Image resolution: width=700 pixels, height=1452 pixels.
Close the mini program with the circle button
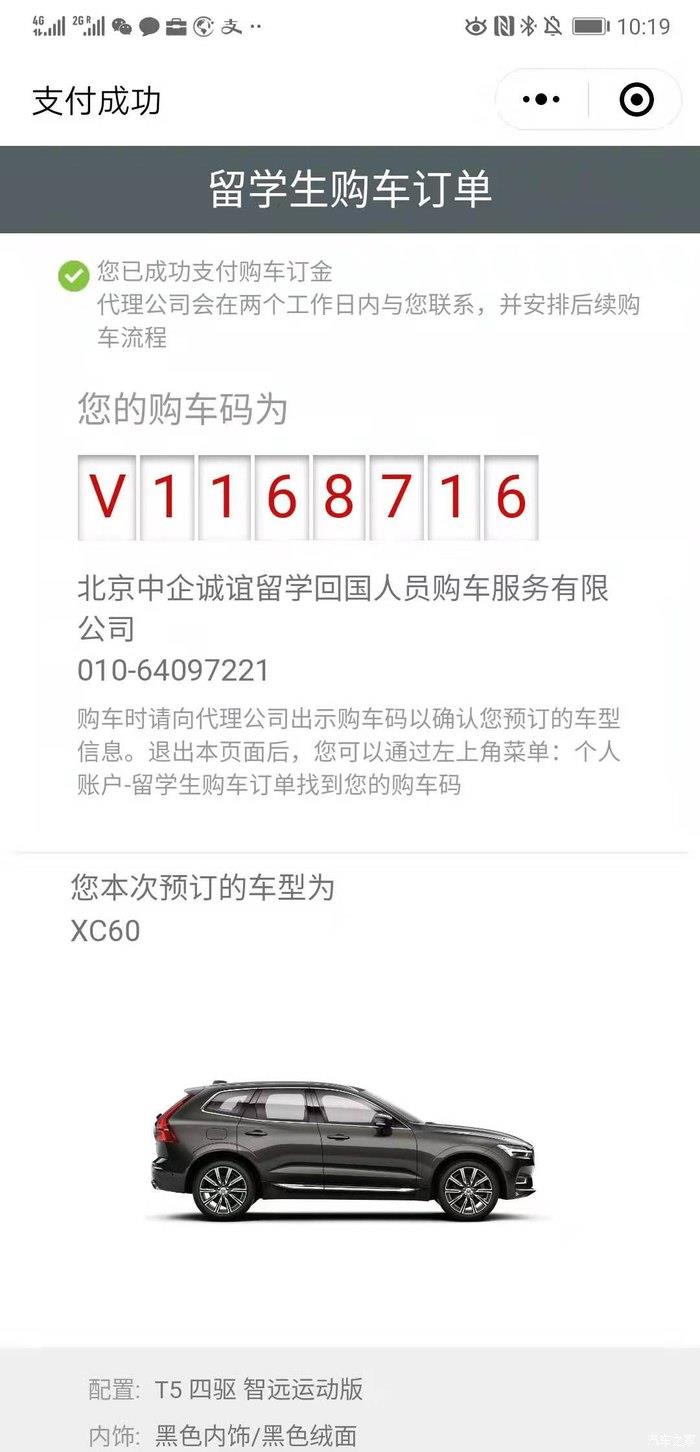click(x=637, y=99)
